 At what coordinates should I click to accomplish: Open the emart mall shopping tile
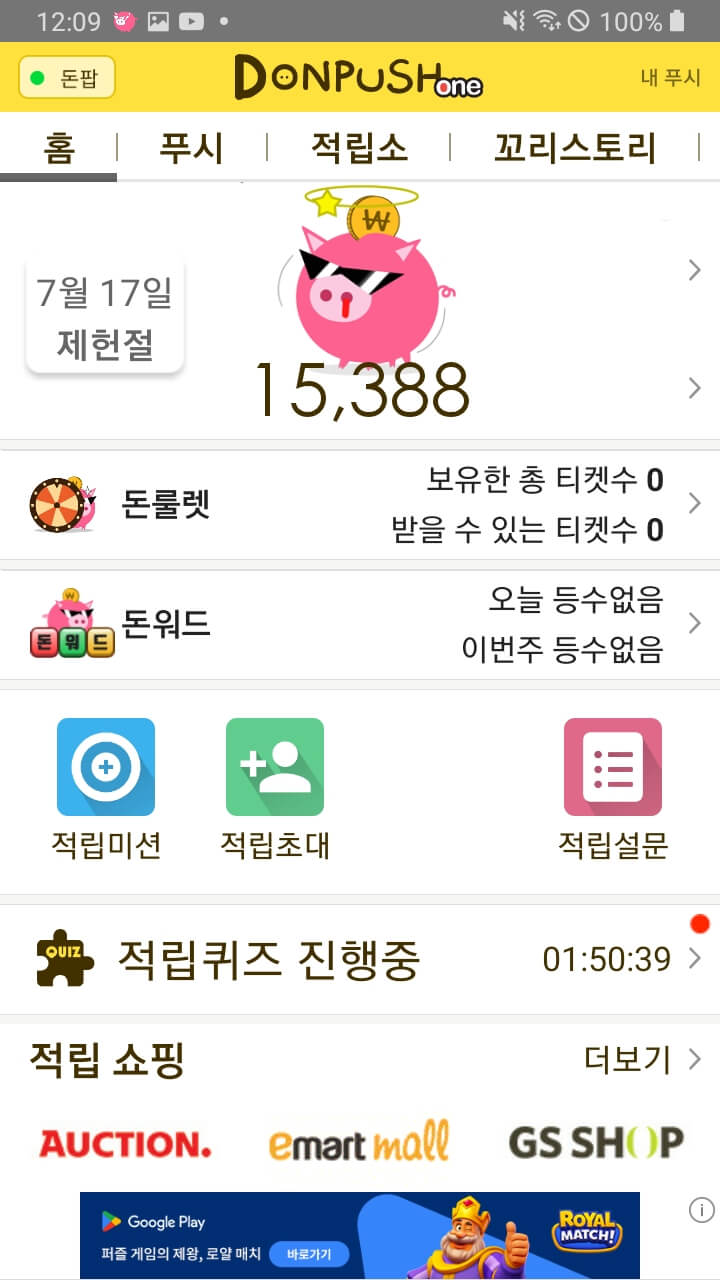pyautogui.click(x=359, y=1143)
